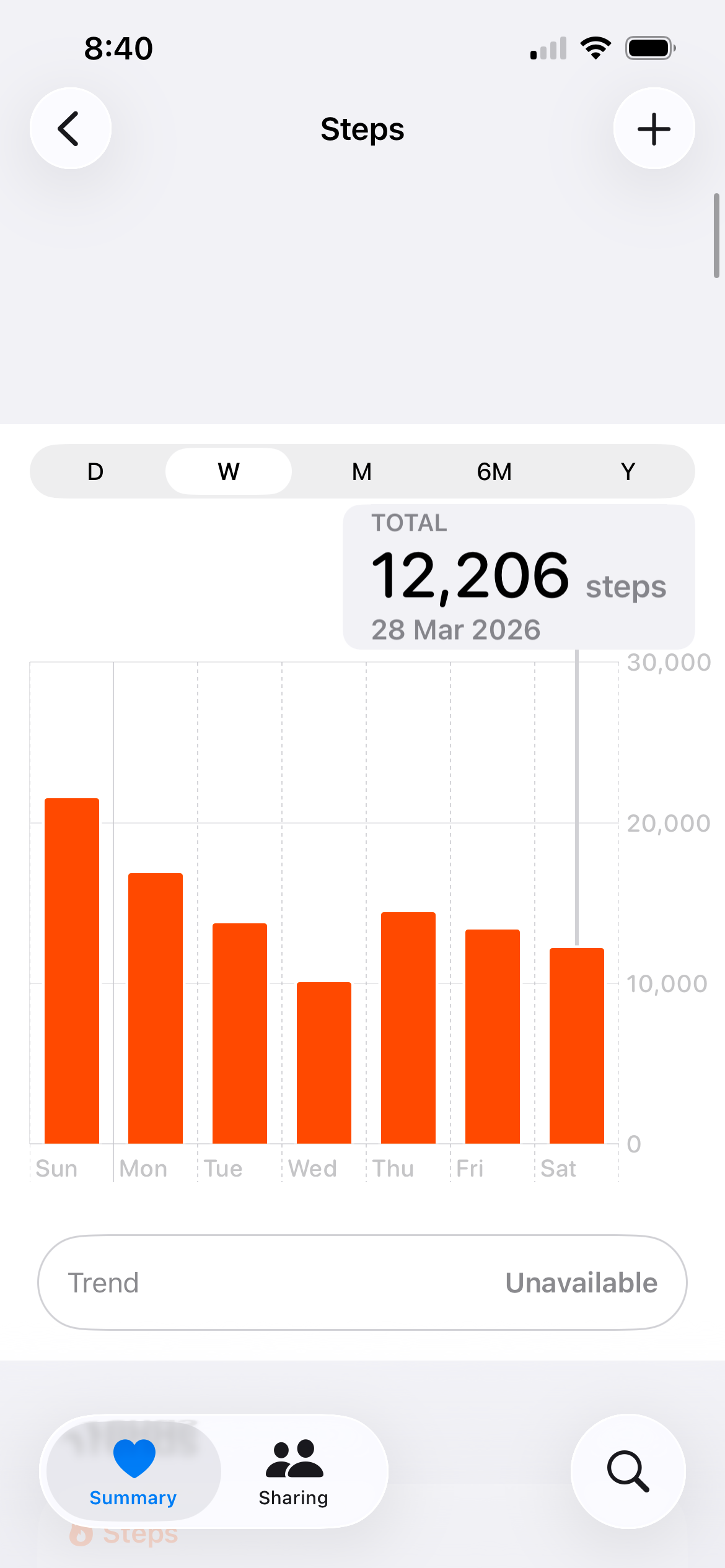725x1568 pixels.
Task: Select the Sun bar in the chart
Action: (x=72, y=971)
